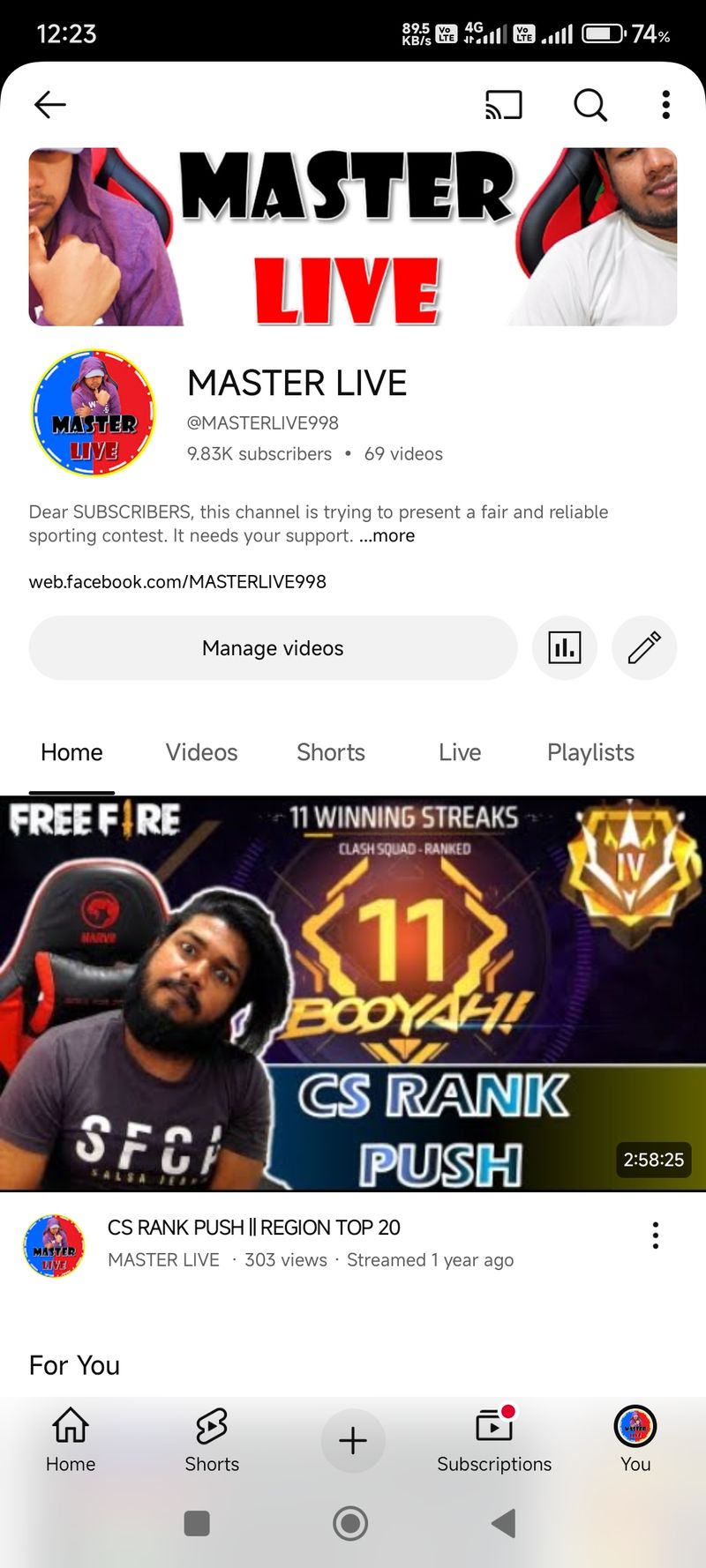This screenshot has height=1568, width=706.
Task: Go to Home in bottom navigation
Action: 71,1440
